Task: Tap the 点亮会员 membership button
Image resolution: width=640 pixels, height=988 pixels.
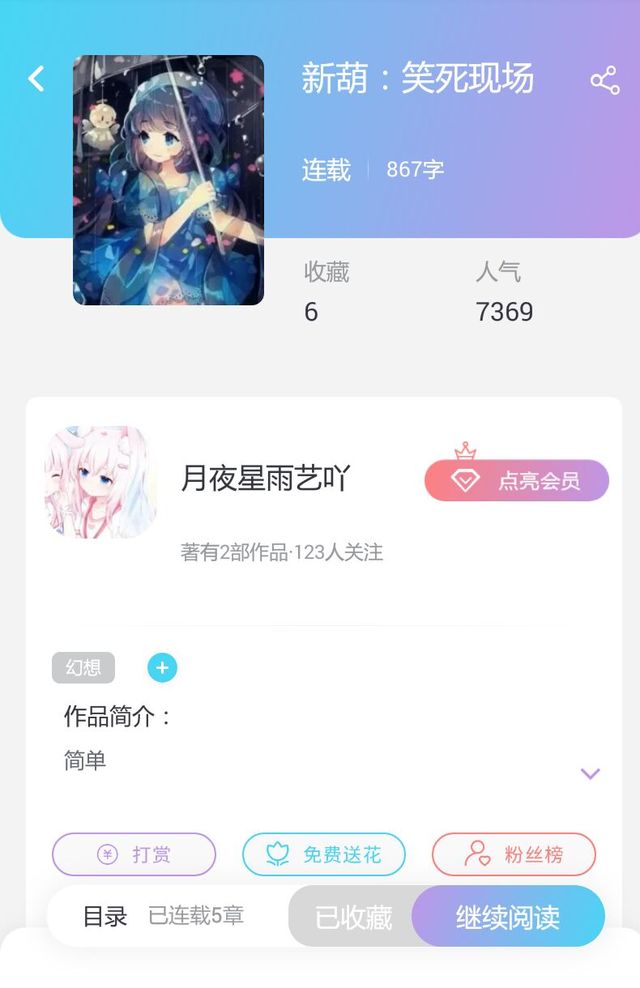Action: pos(516,481)
